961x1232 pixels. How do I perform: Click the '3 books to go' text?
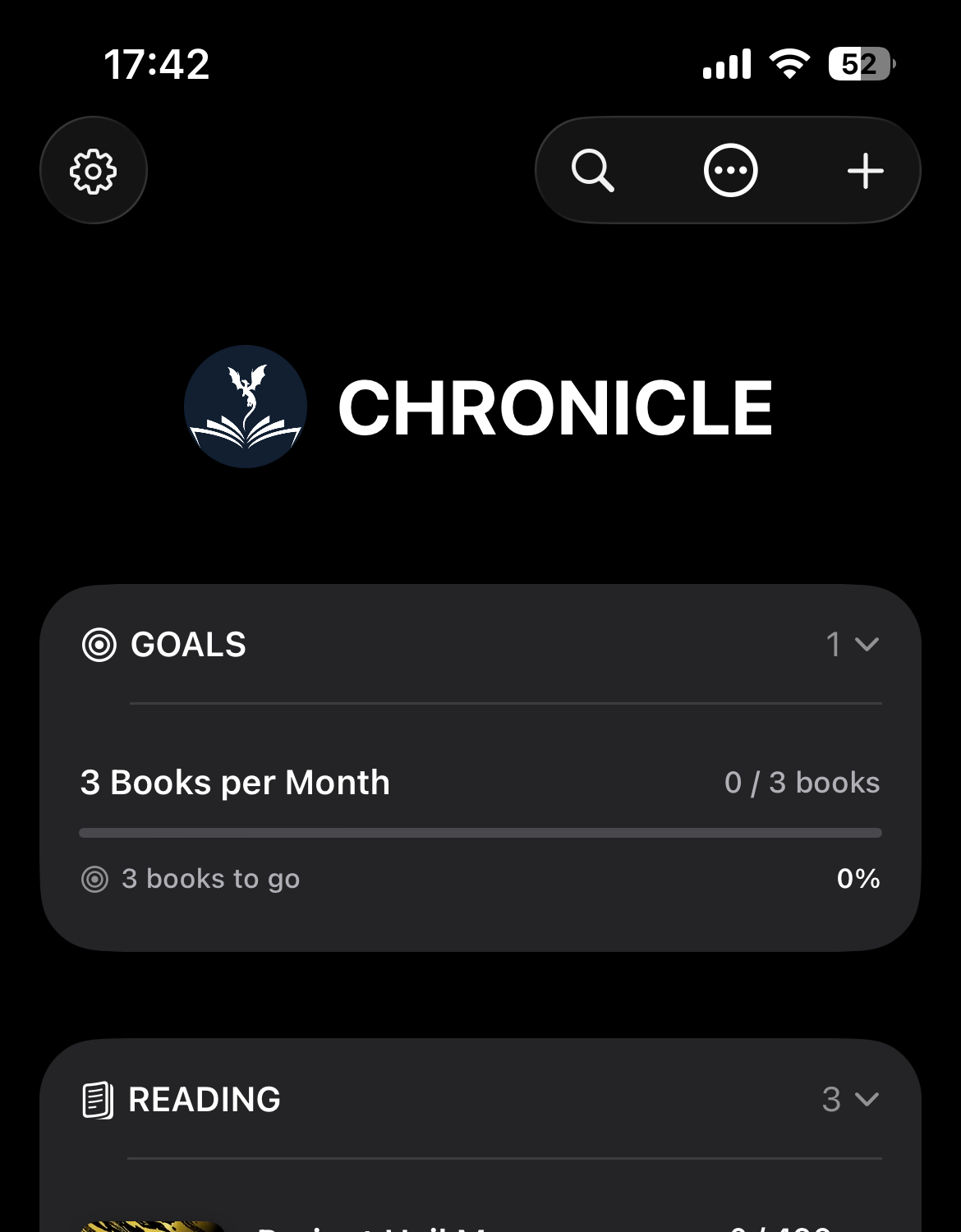tap(210, 878)
